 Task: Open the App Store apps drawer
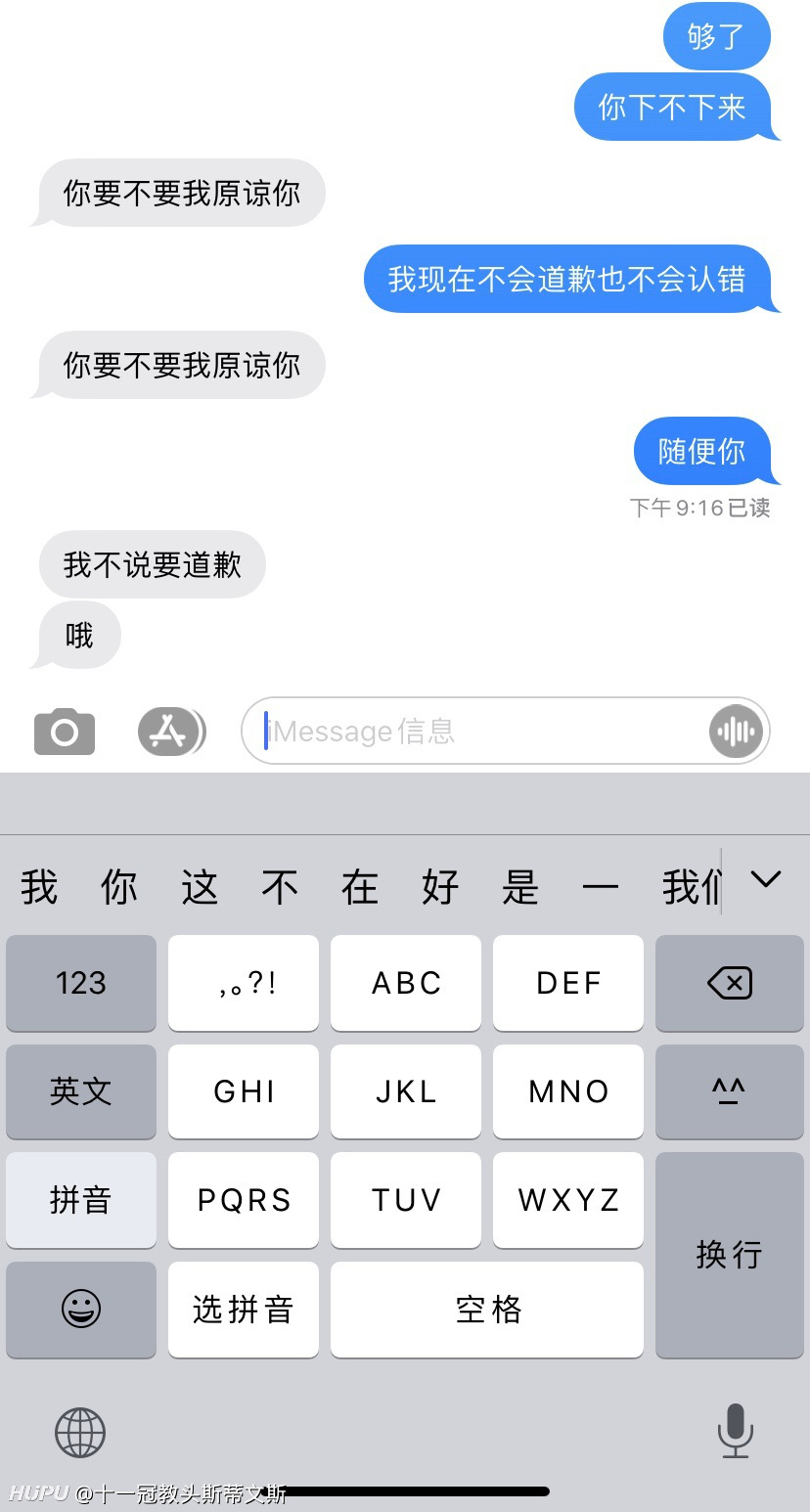click(171, 732)
